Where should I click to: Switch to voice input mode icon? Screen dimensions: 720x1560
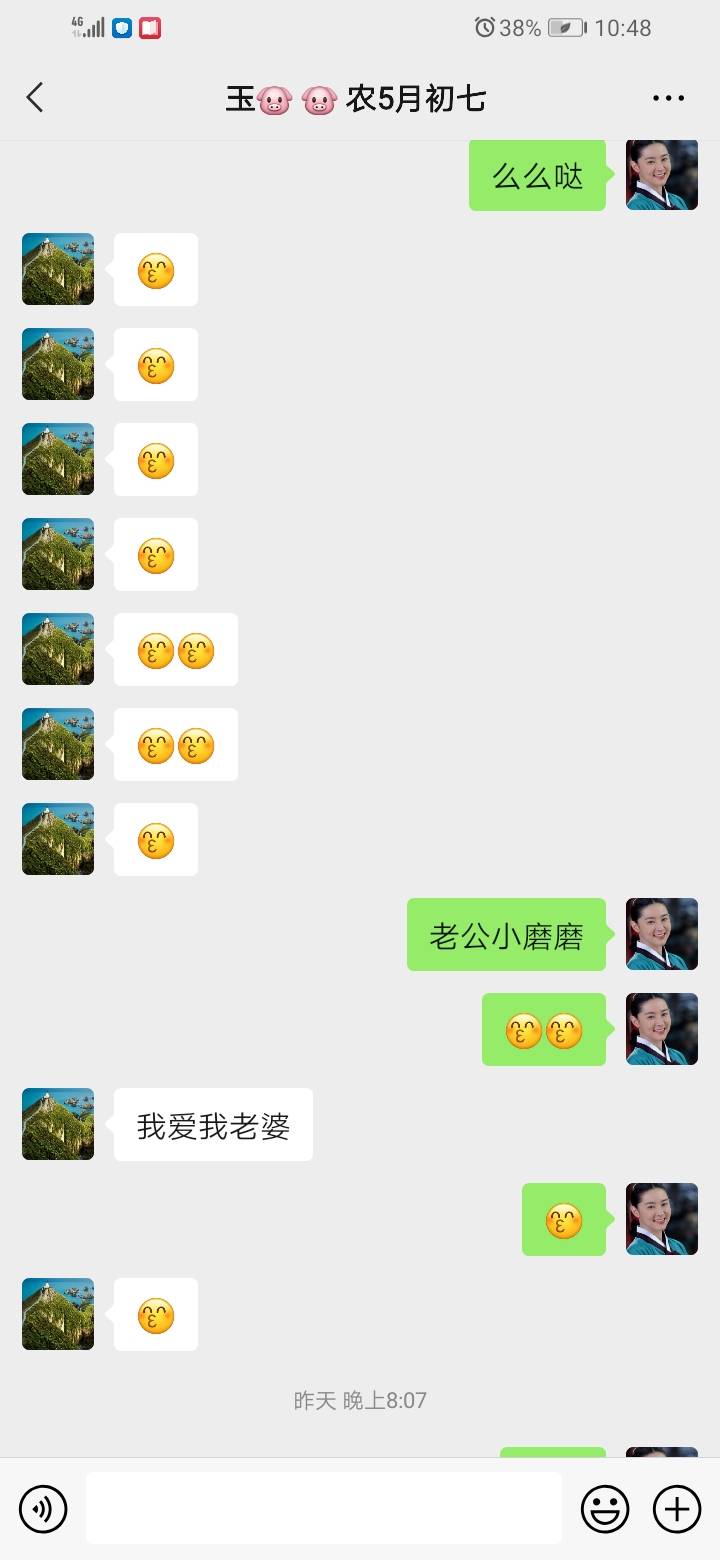(42, 1508)
